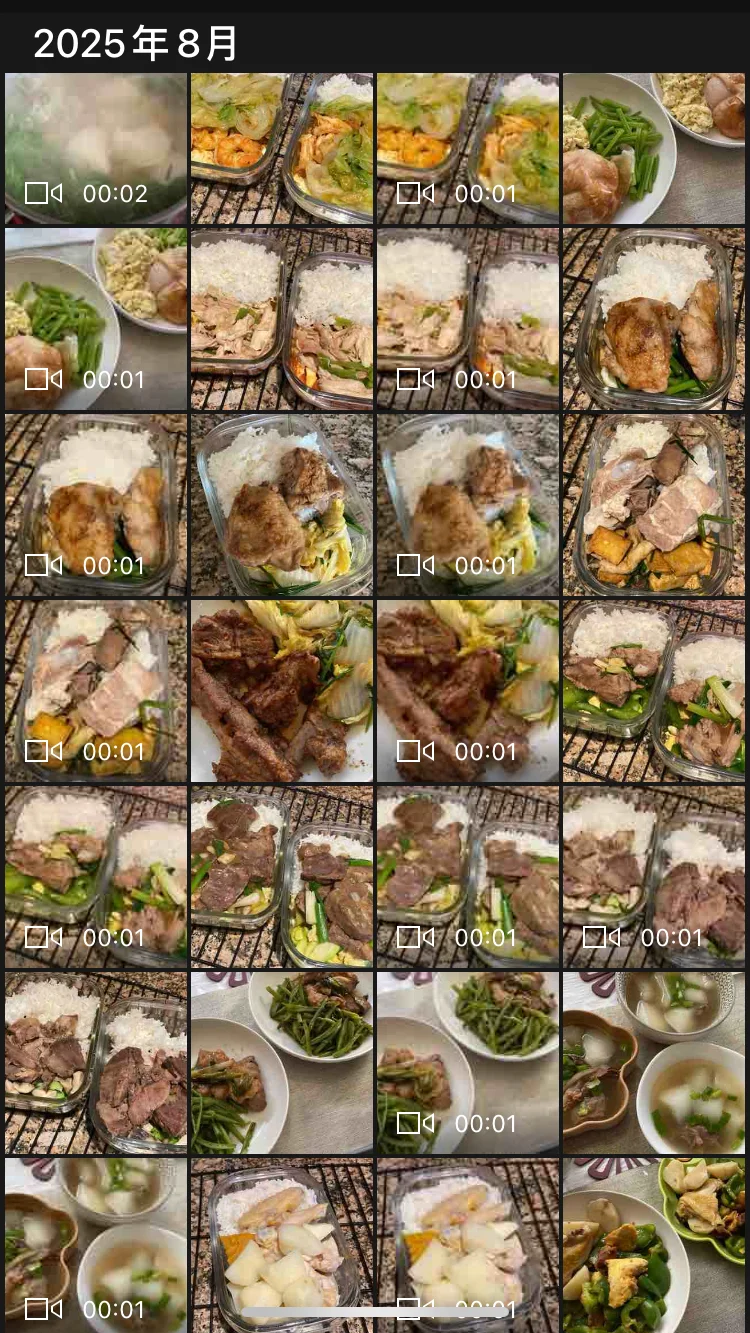View the shredded chicken with rice containers photo
The height and width of the screenshot is (1333, 750).
(281, 319)
